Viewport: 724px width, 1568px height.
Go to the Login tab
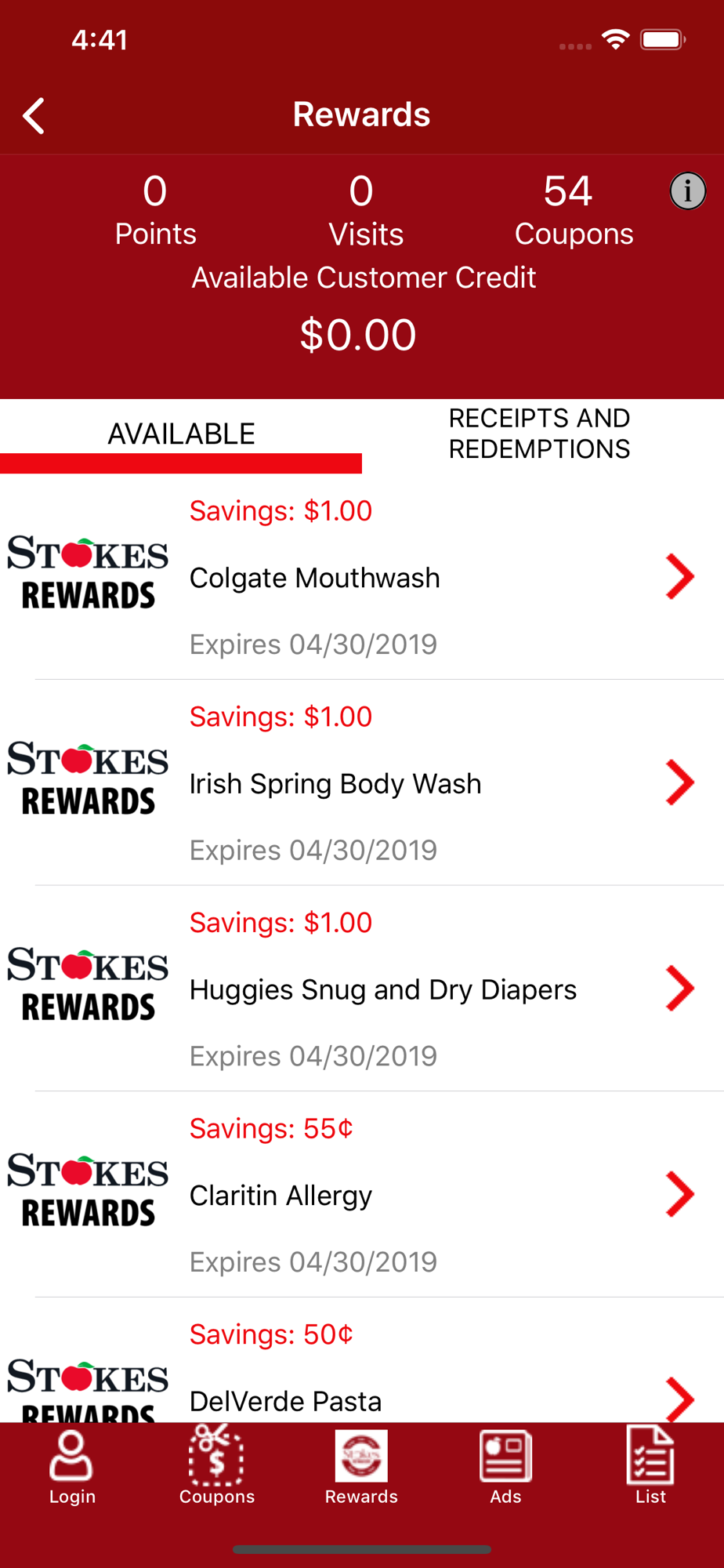72,1467
